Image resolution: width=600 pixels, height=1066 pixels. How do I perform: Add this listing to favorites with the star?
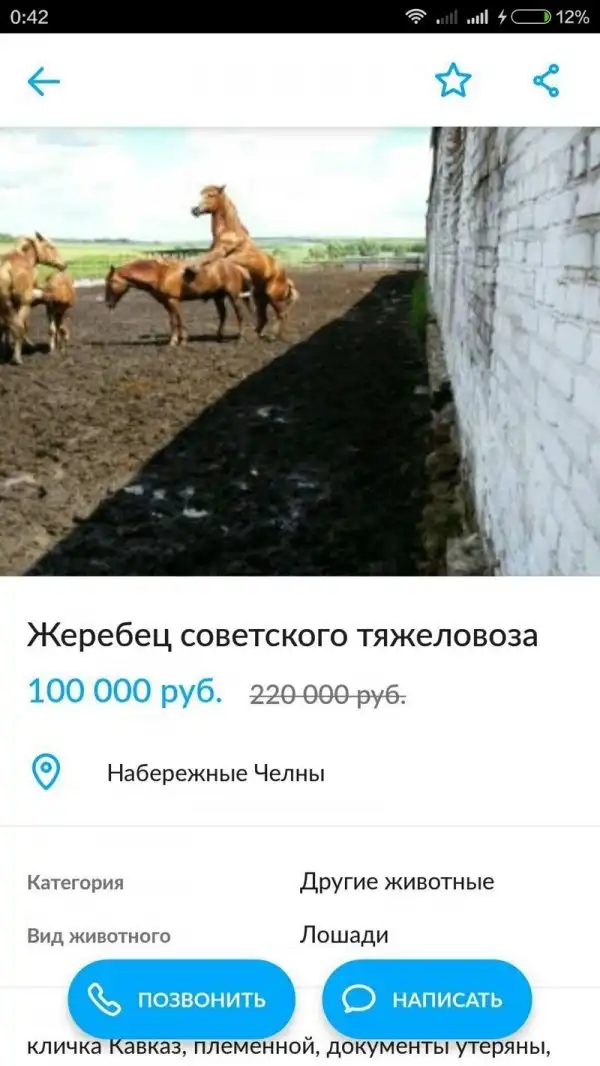coord(452,81)
